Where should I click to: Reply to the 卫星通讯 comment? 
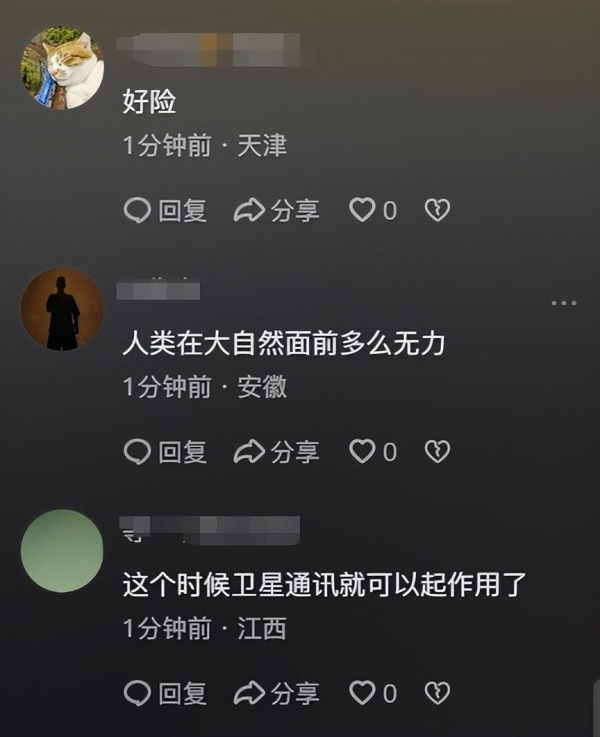point(165,692)
